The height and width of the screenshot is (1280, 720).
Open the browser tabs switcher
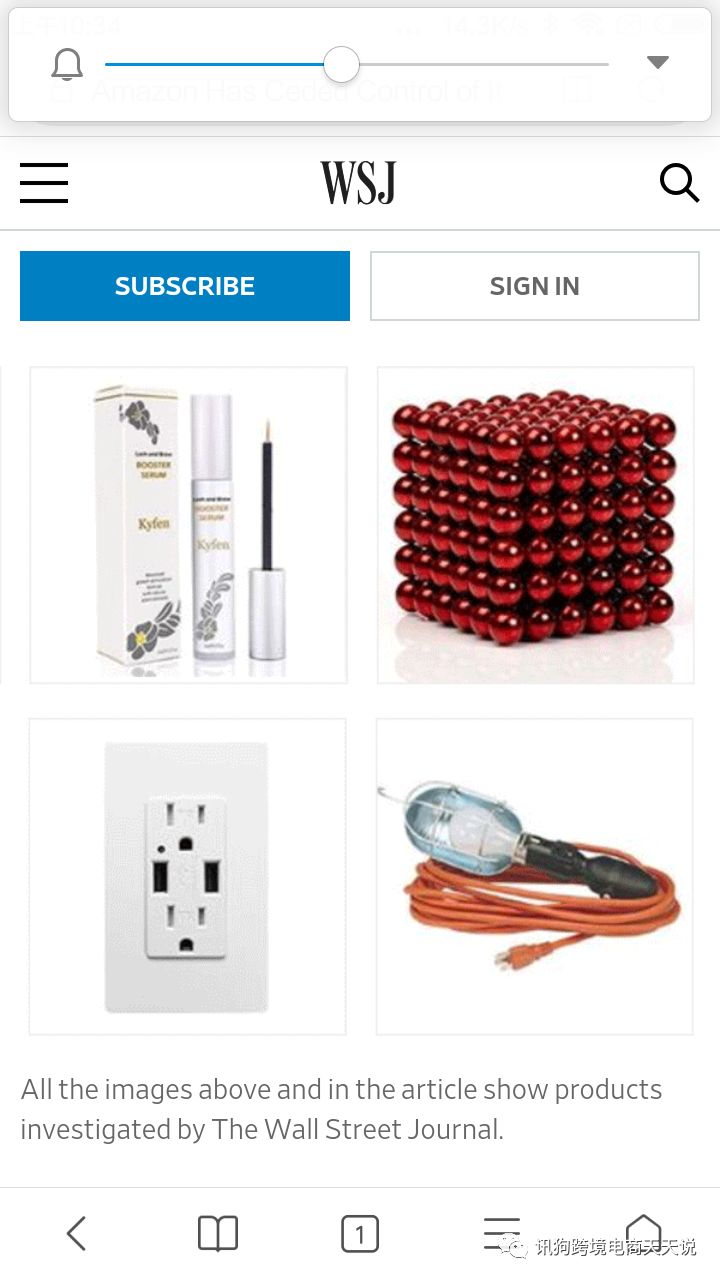pos(360,1233)
